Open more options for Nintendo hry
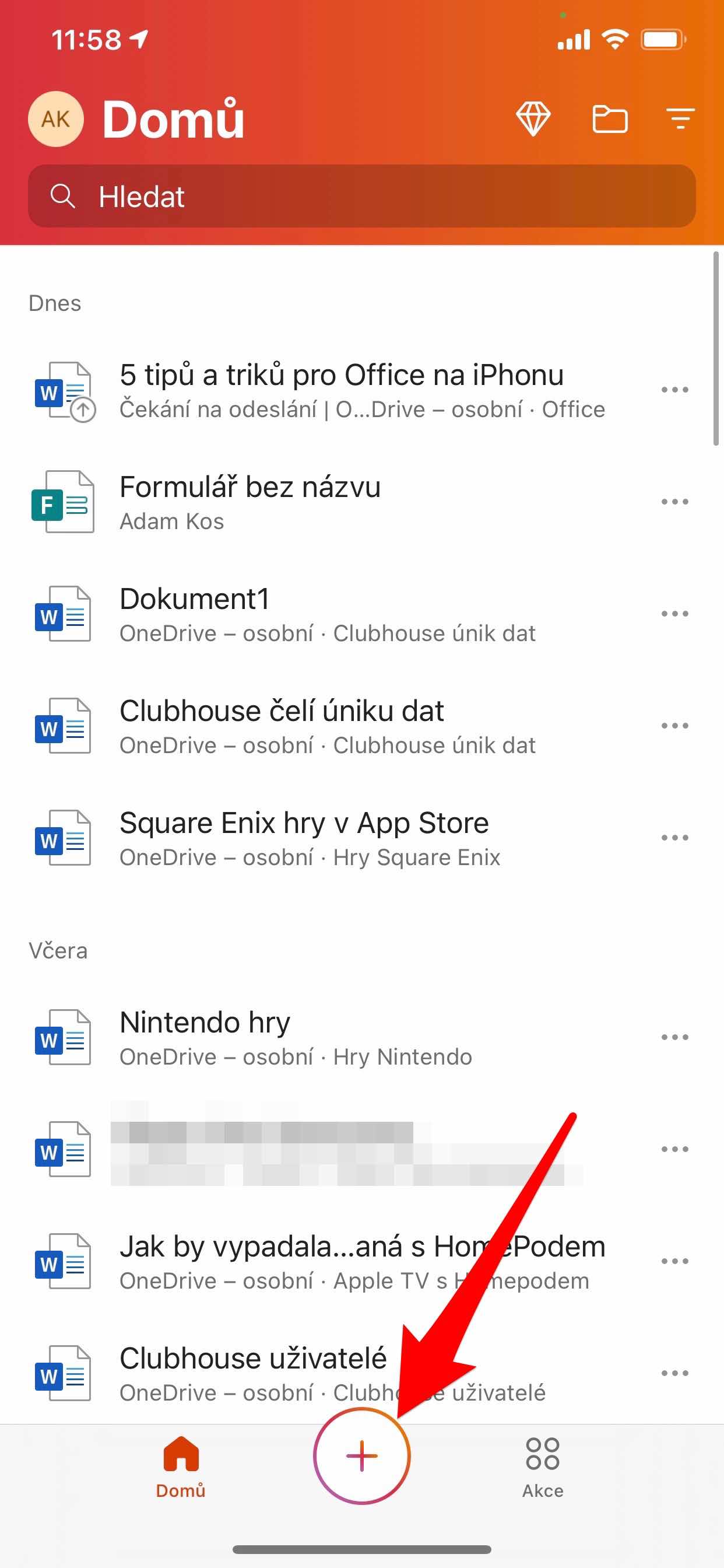 click(x=674, y=1037)
